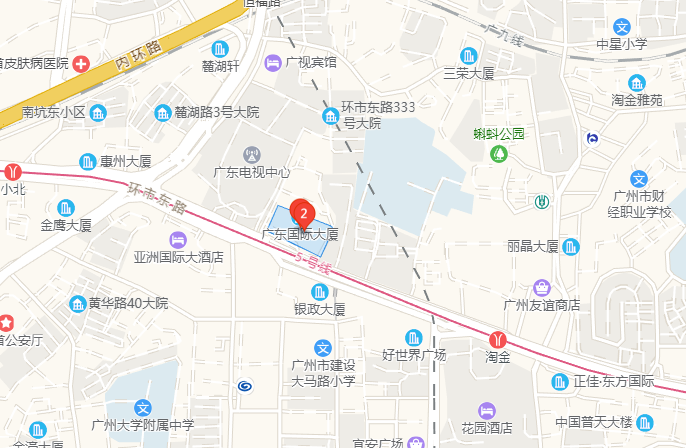This screenshot has width=686, height=448.
Task: Open the 广州友谊商店 shopping point
Action: click(x=542, y=288)
